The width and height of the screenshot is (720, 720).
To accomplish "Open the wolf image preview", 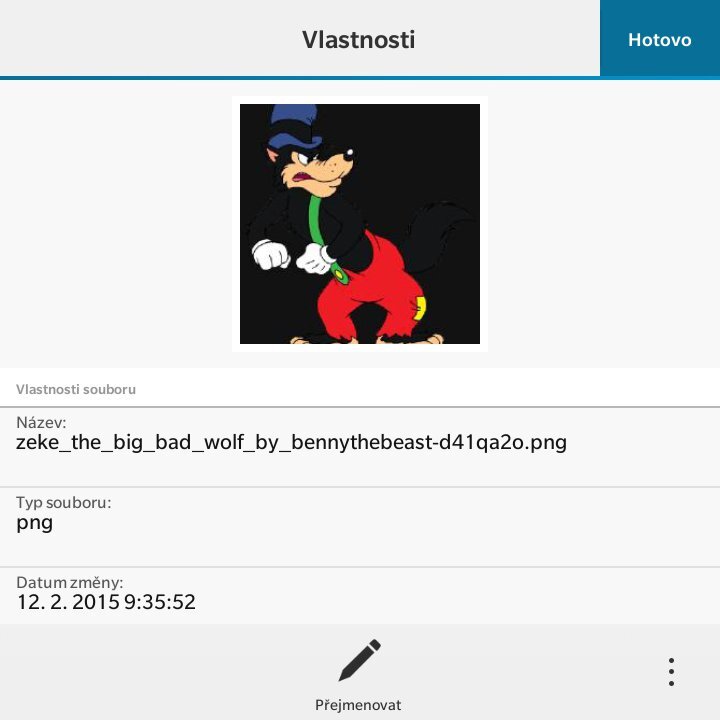I will click(x=360, y=224).
